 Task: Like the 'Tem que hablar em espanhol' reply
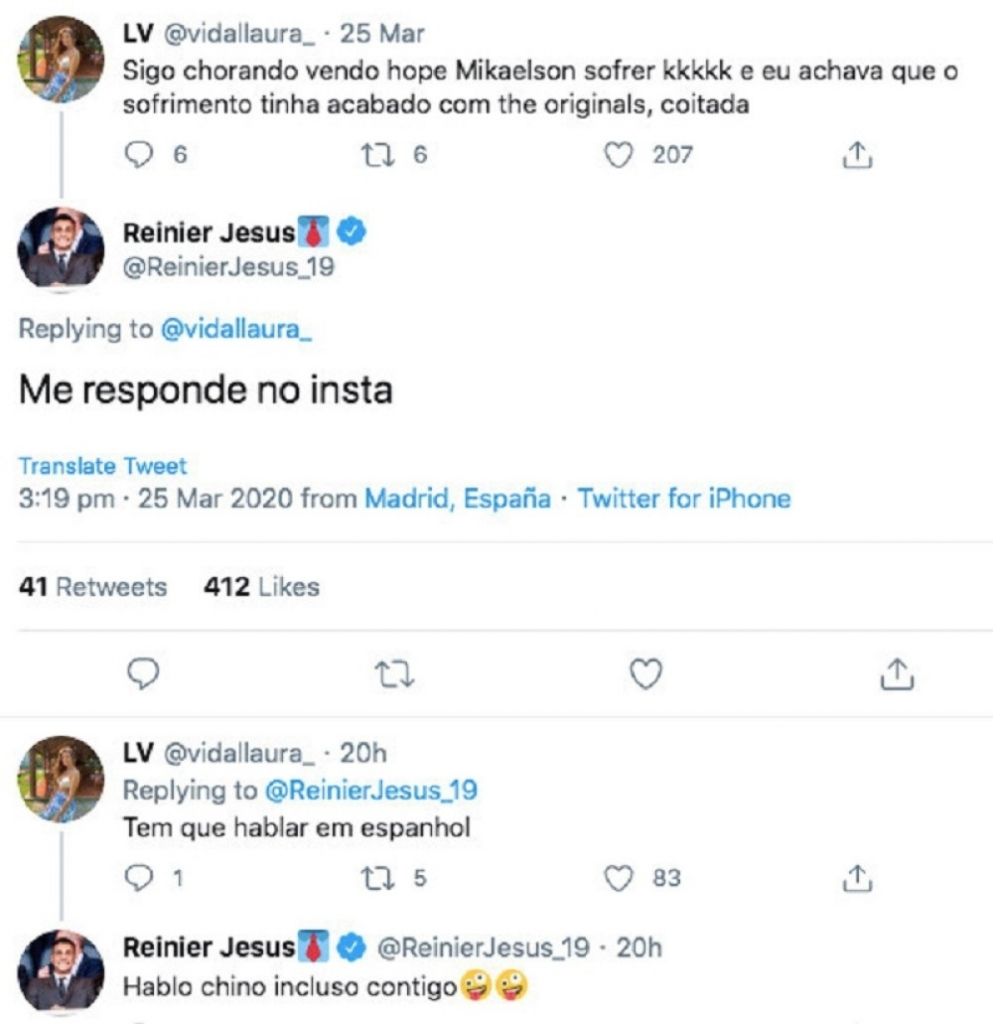click(620, 876)
